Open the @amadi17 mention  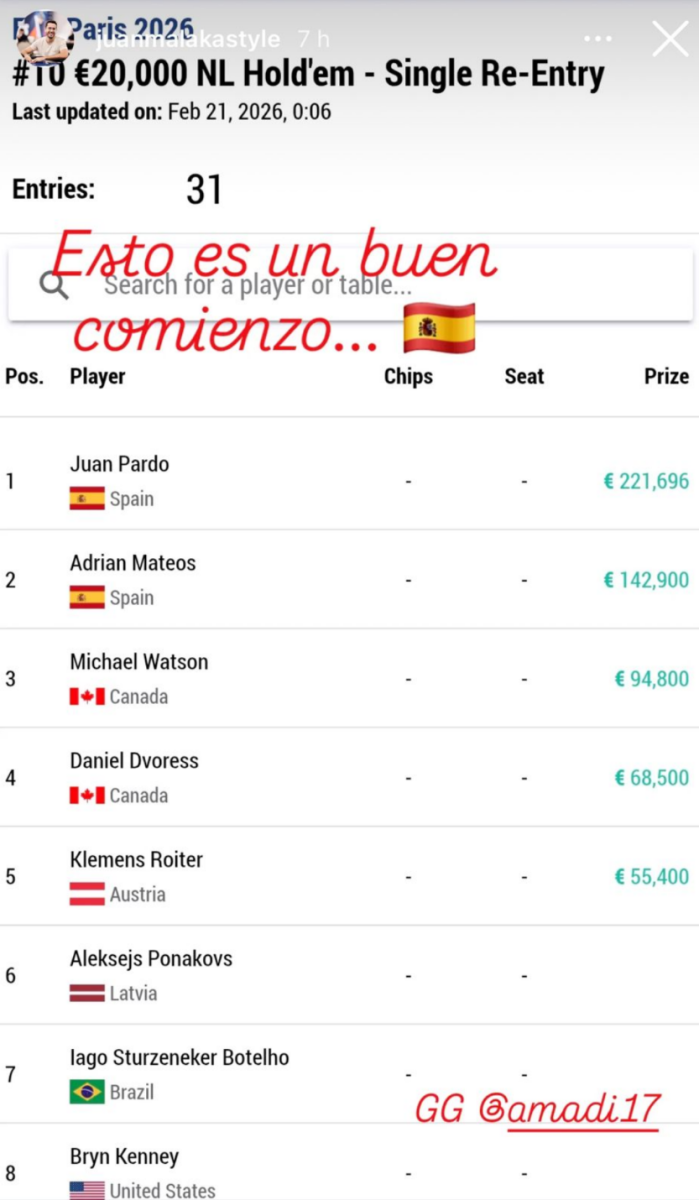[x=582, y=1108]
